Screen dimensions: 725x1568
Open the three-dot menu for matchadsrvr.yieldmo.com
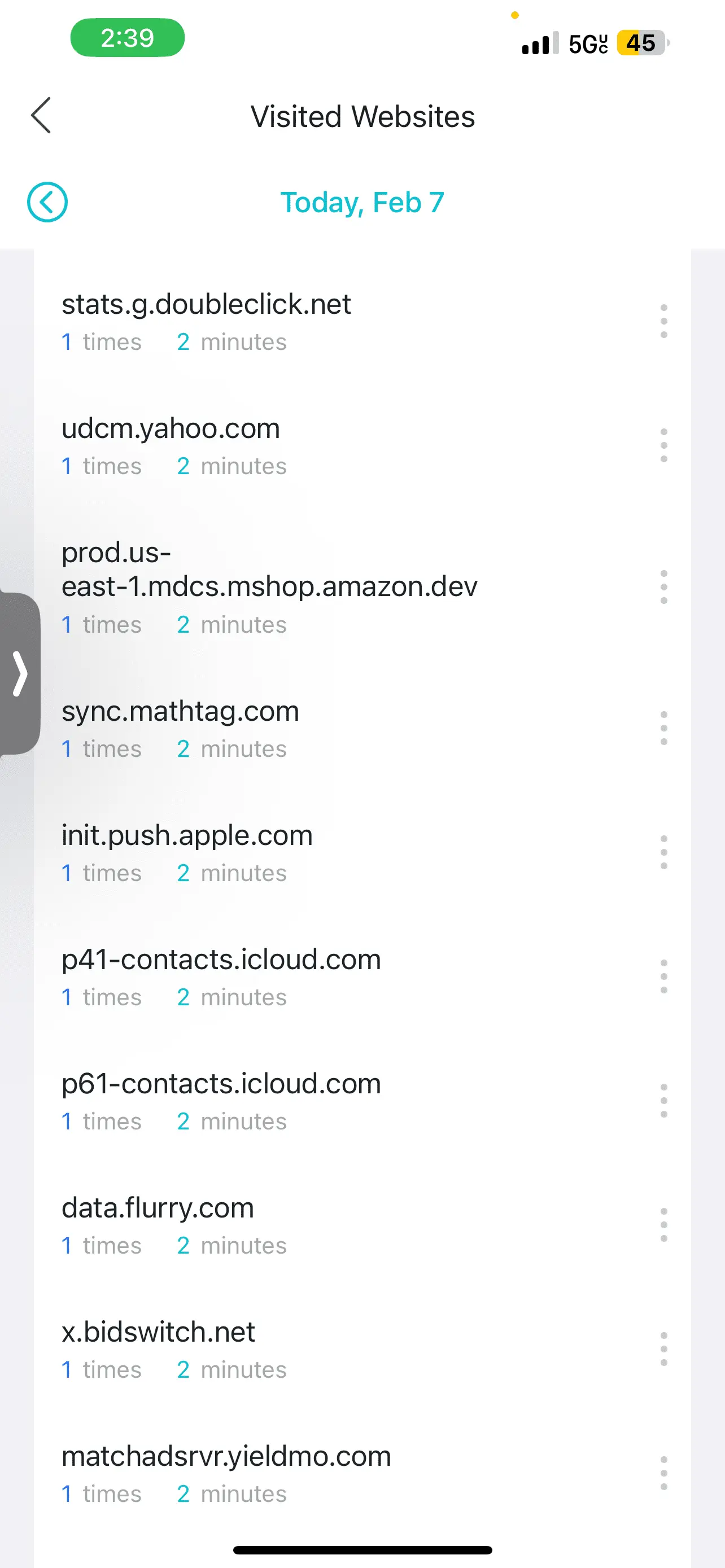(663, 1473)
